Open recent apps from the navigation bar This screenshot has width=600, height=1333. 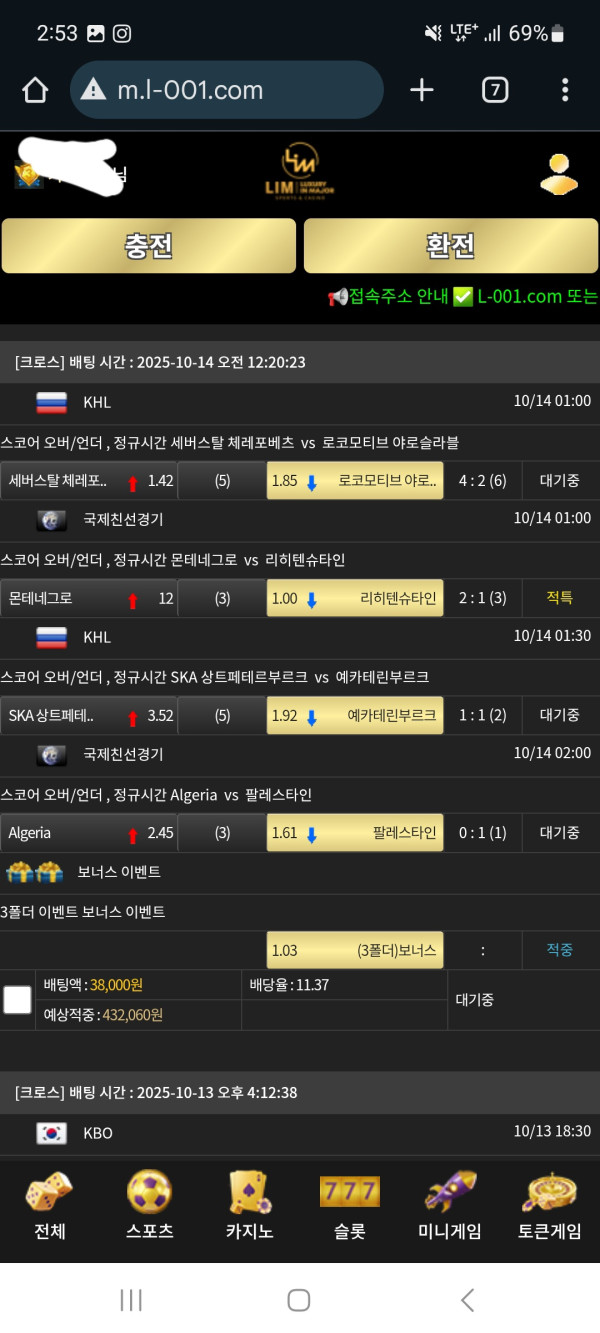[x=131, y=1299]
